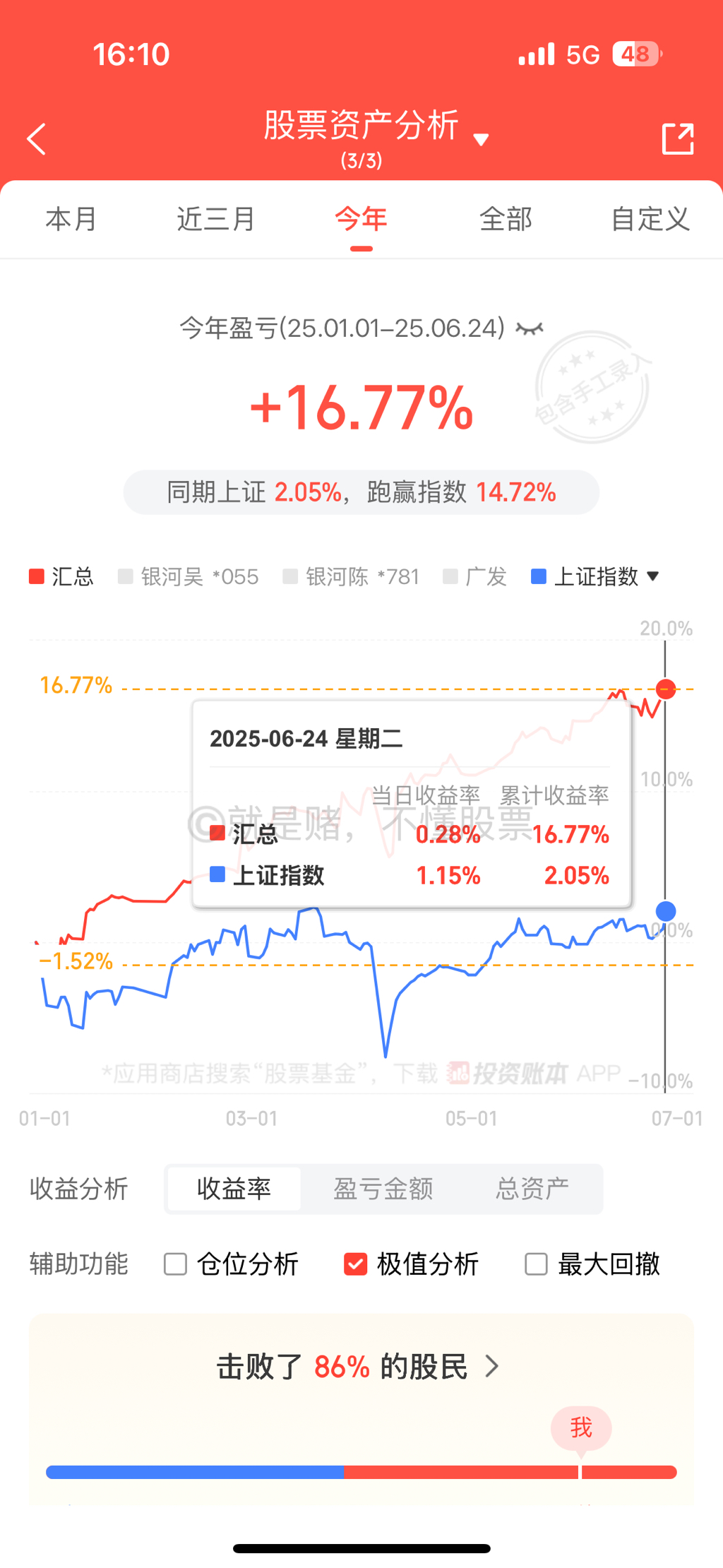This screenshot has width=723, height=1568.
Task: Share the stock asset analysis
Action: point(677,139)
